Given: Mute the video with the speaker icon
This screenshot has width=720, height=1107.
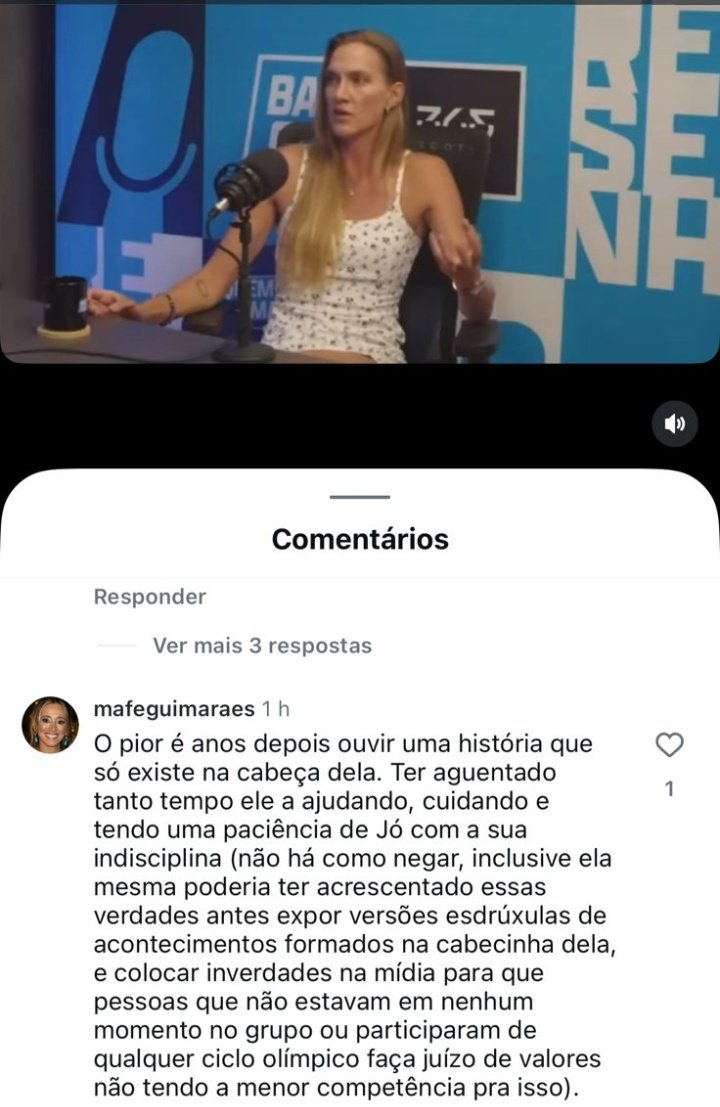Looking at the screenshot, I should coord(675,423).
